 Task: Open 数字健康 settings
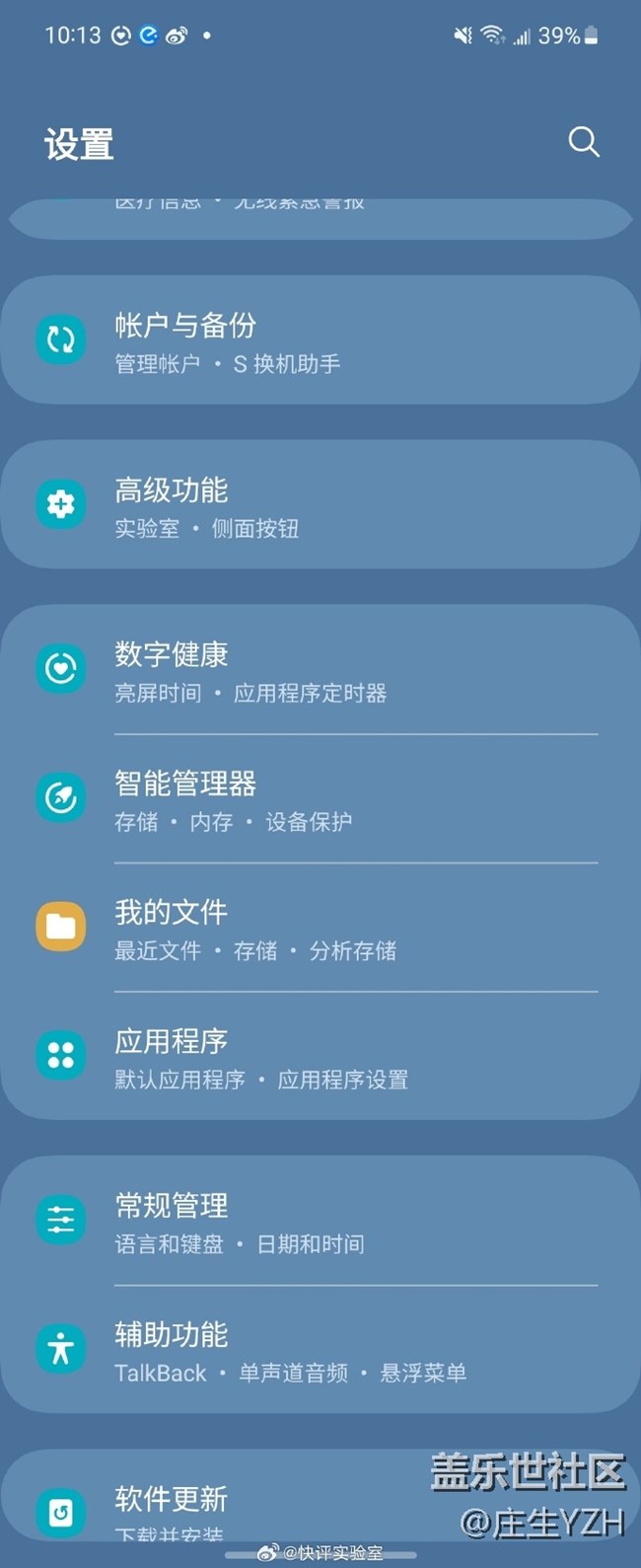pyautogui.click(x=320, y=671)
